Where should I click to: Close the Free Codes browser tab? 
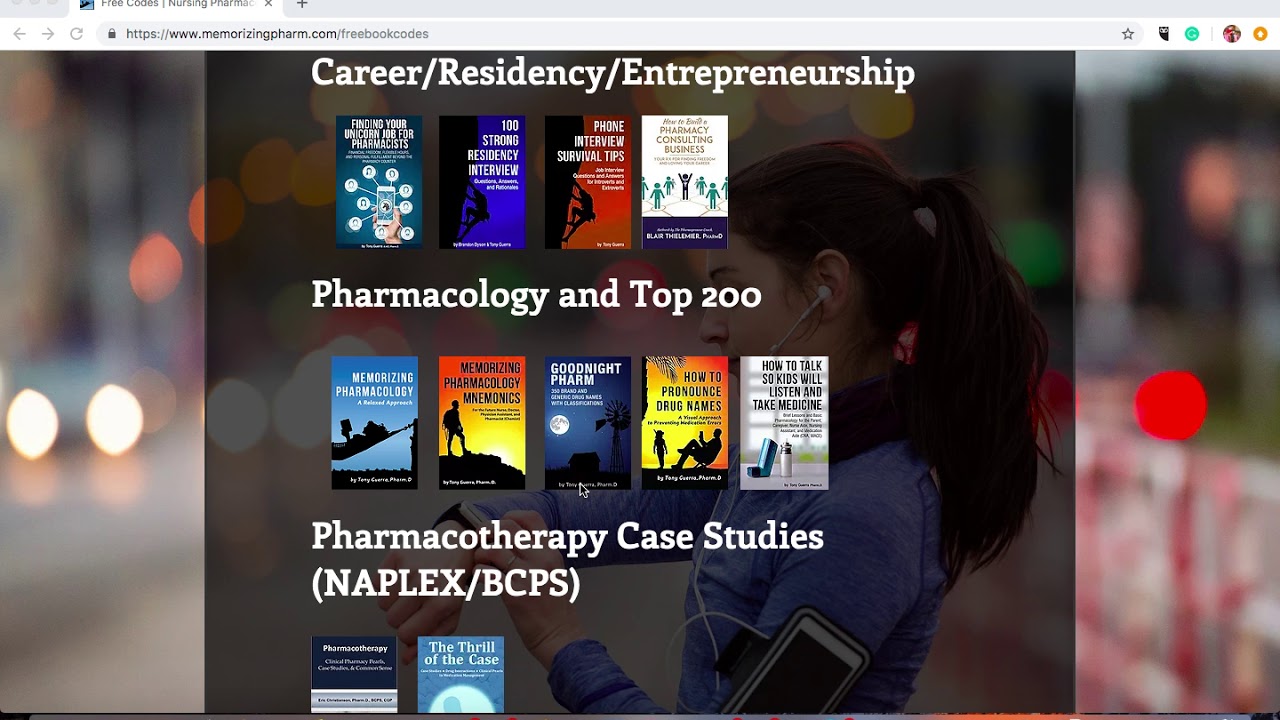(x=268, y=4)
